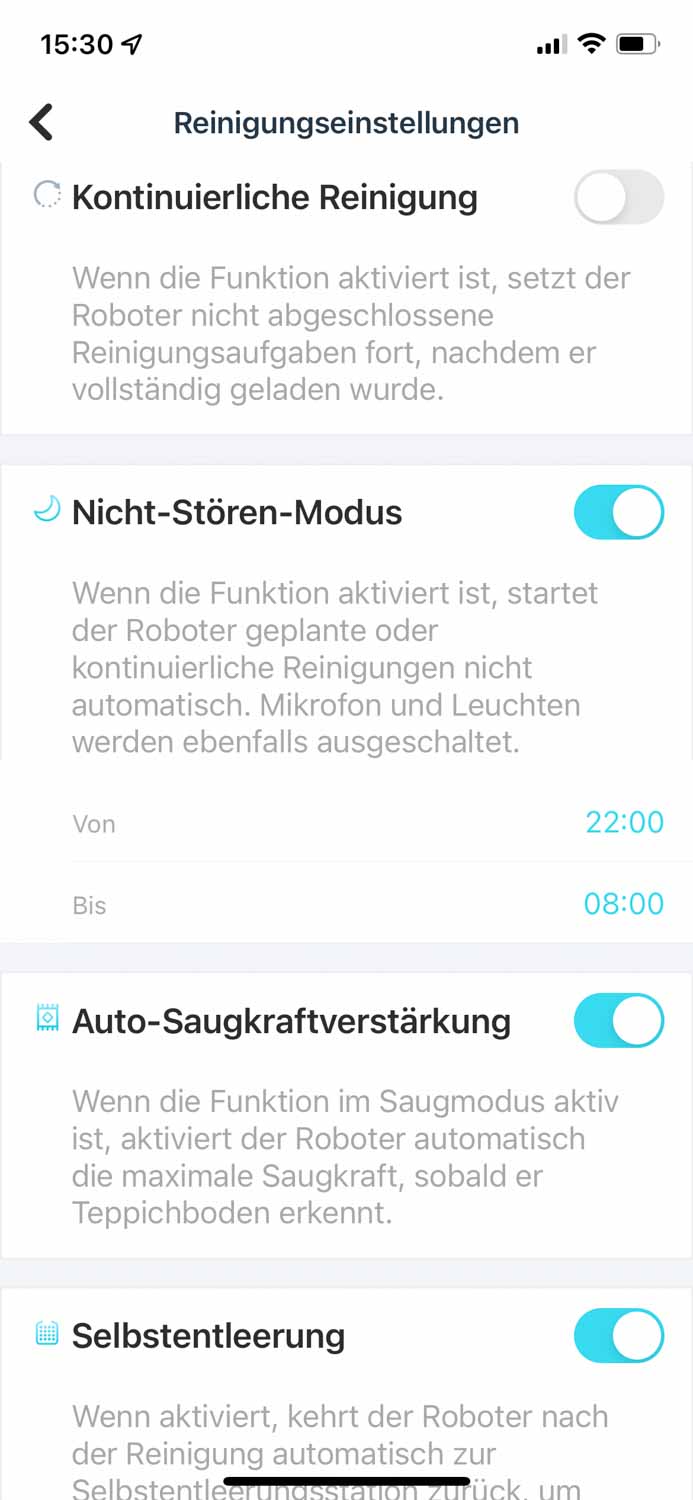Edit the Bis end time 08:00
693x1500 pixels.
[x=623, y=904]
